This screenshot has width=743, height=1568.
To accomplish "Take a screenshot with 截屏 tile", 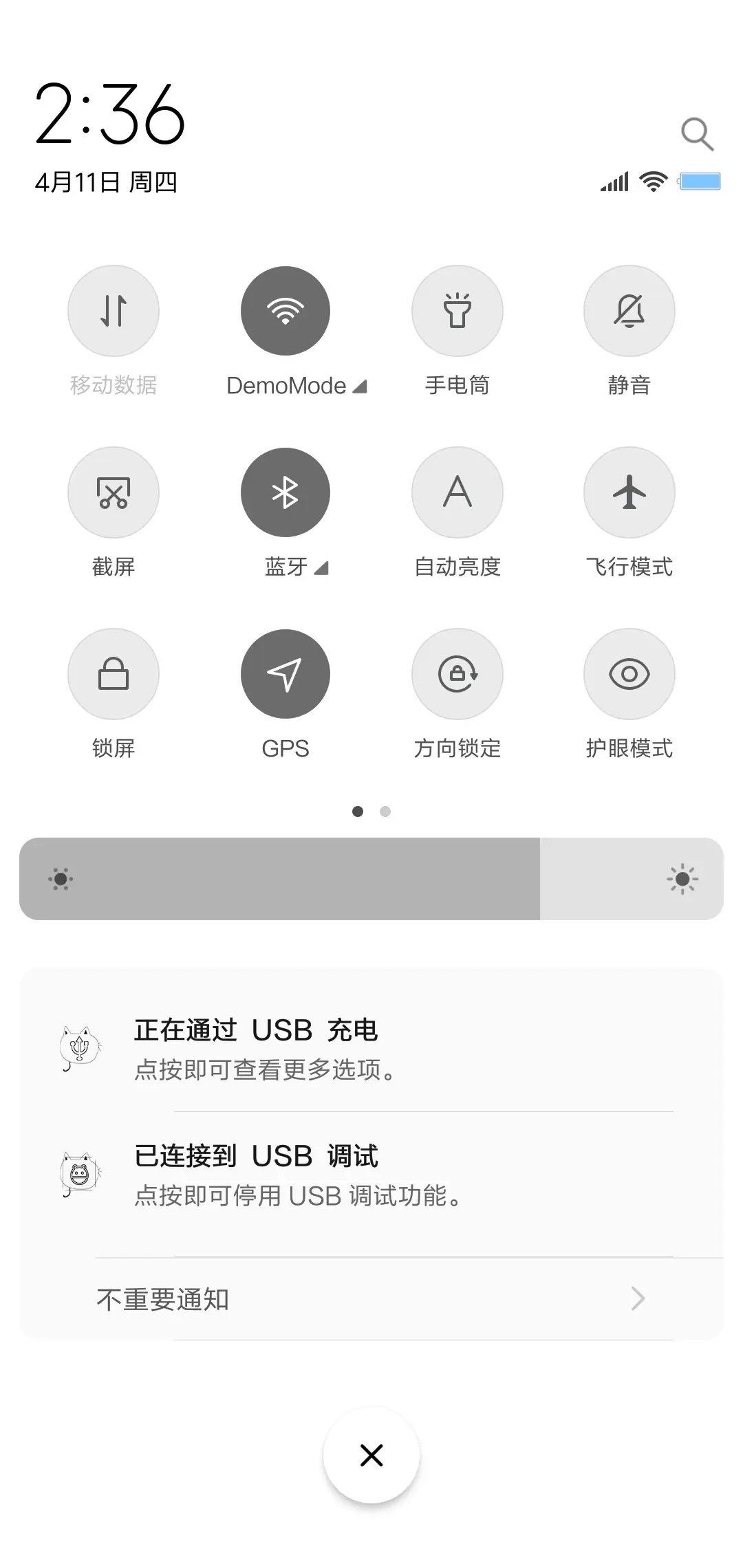I will [114, 492].
